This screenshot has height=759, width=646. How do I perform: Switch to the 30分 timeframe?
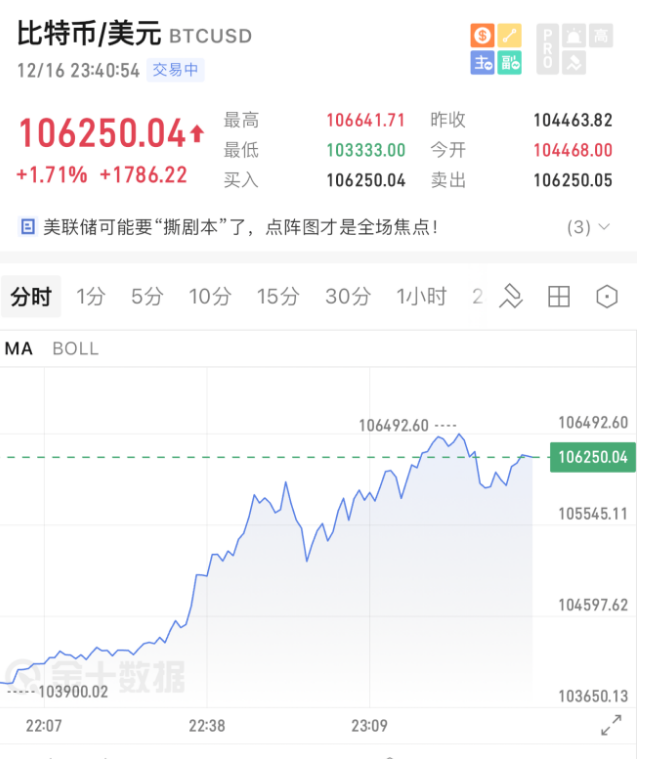[348, 296]
